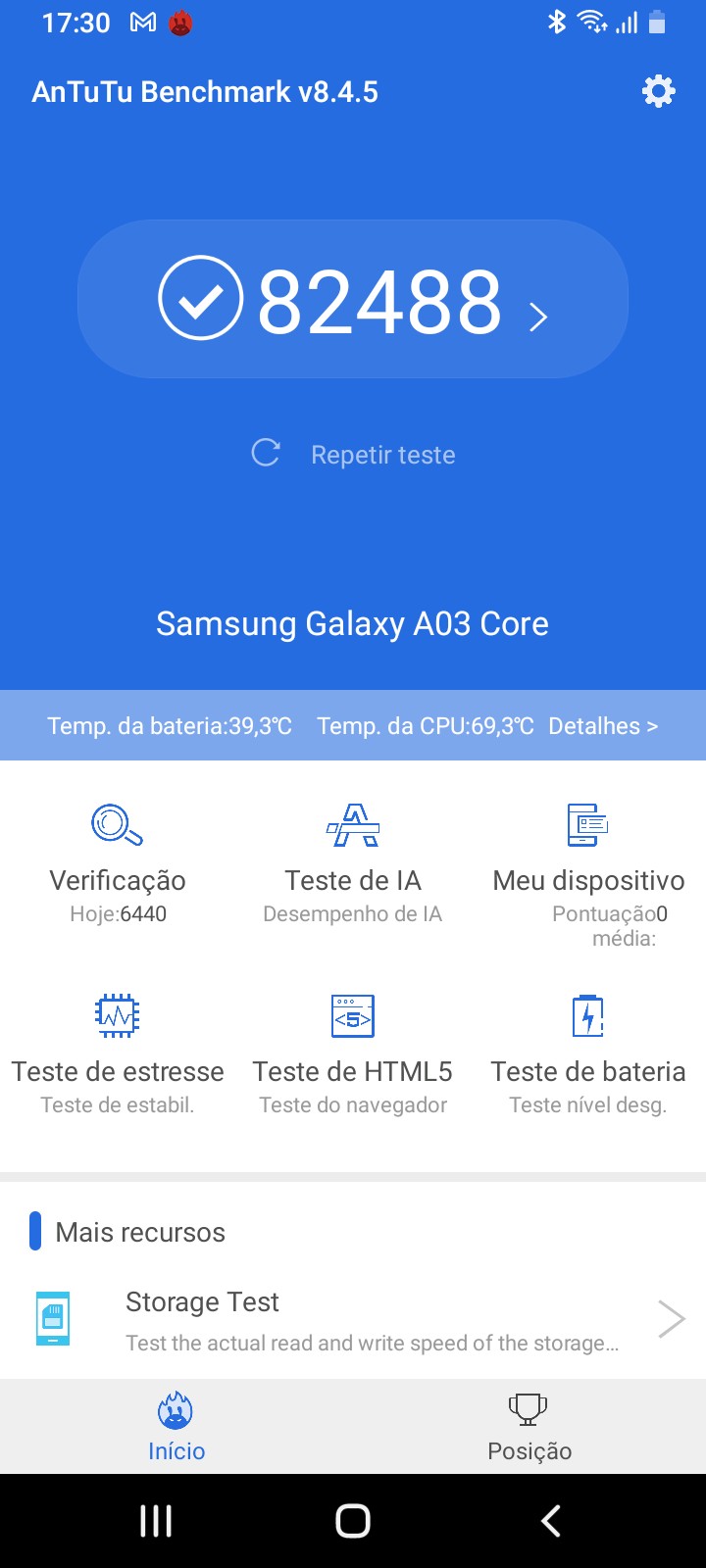Open the 82488 score details
Viewport: 706px width, 1568px height.
[x=353, y=300]
